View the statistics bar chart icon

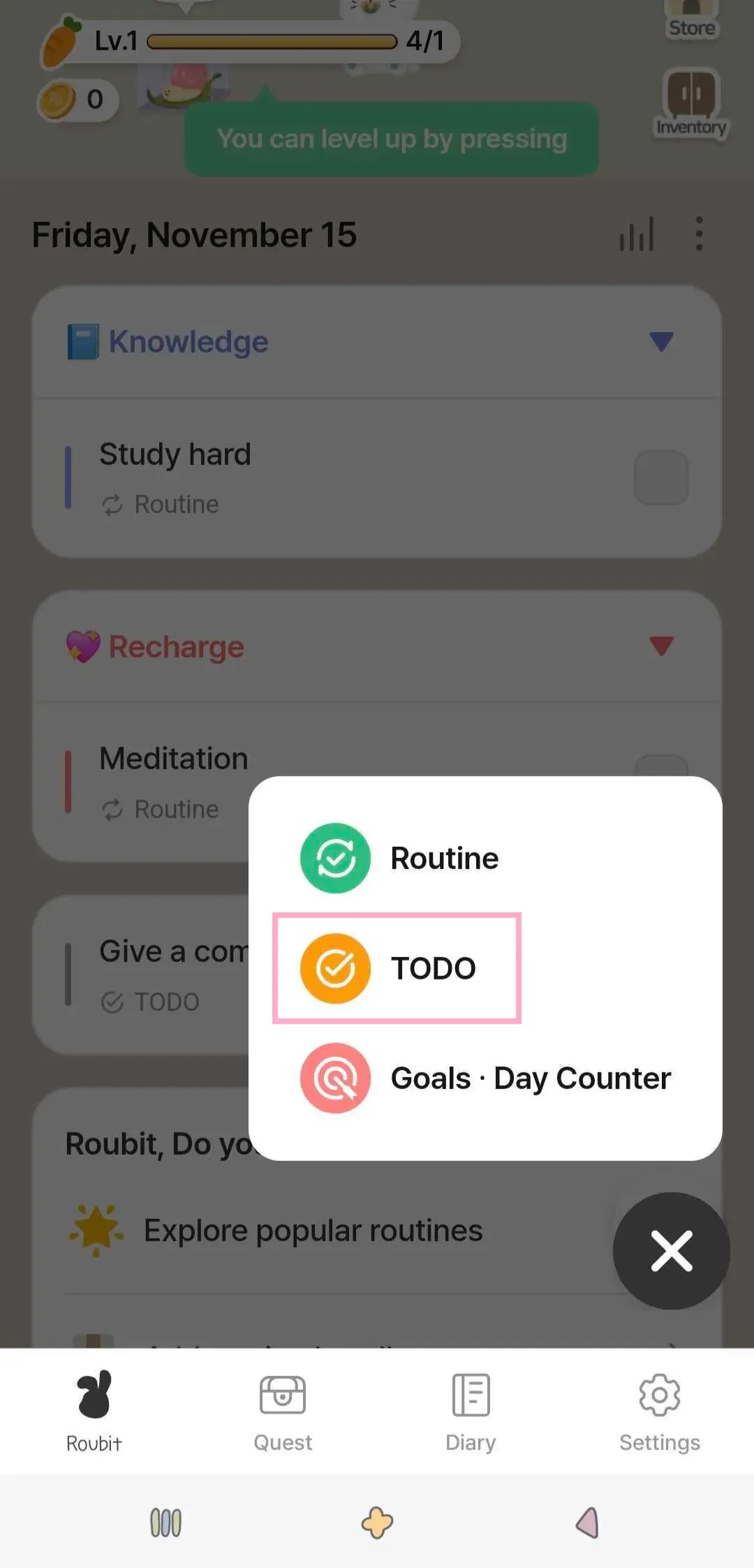tap(636, 234)
